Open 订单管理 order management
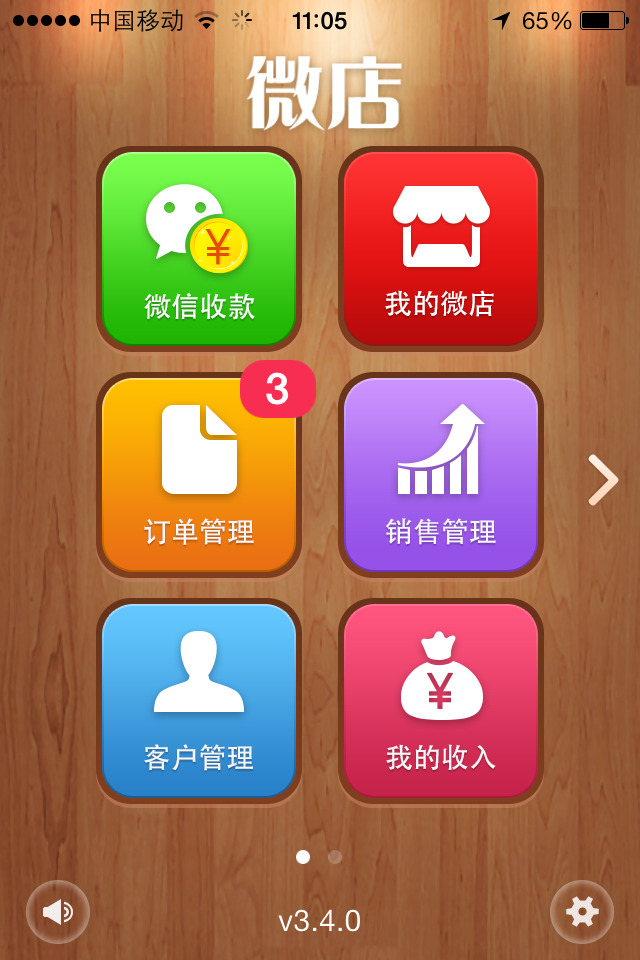This screenshot has height=960, width=640. click(x=199, y=475)
